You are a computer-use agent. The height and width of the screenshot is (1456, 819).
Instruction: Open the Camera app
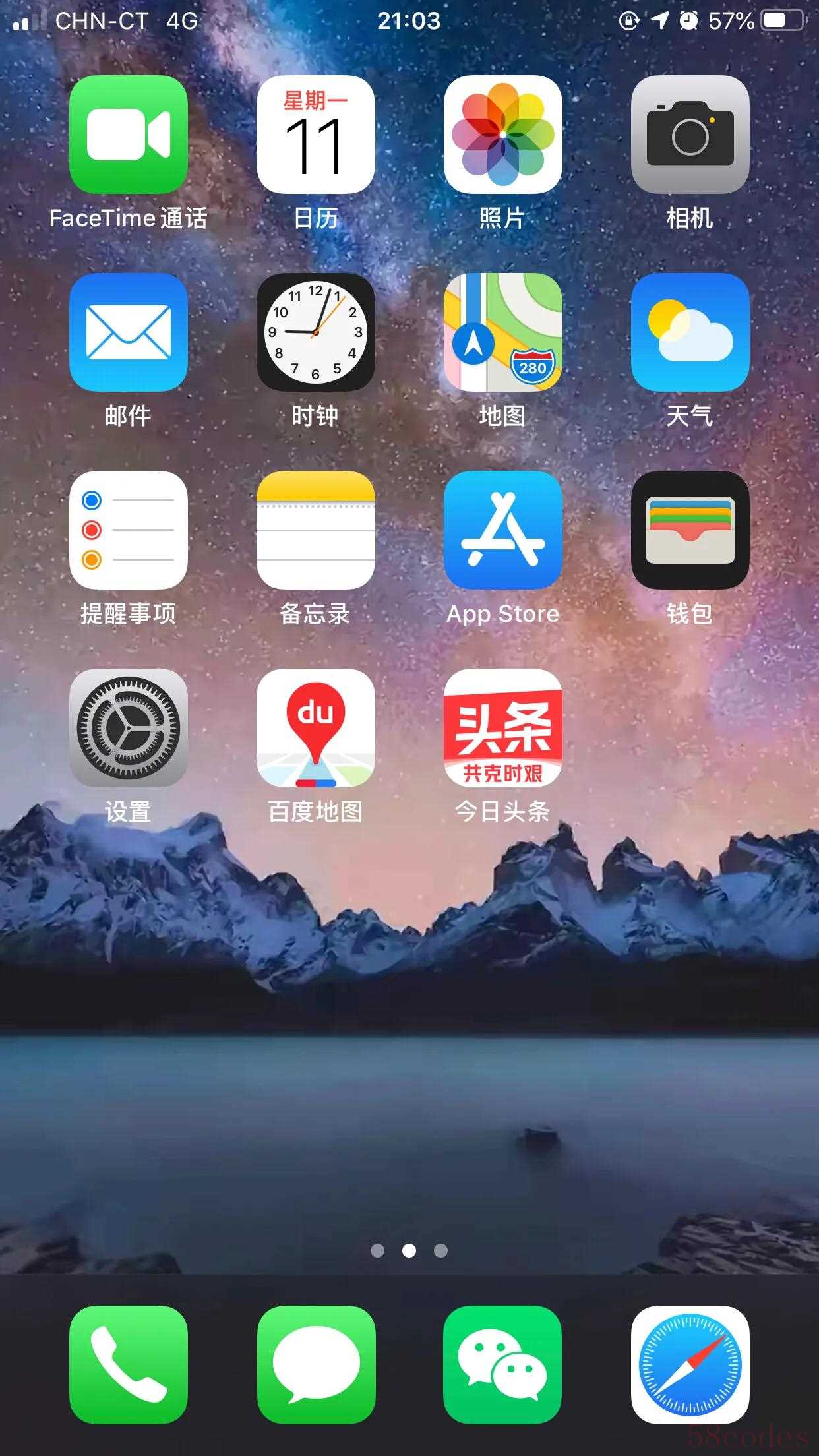[690, 135]
